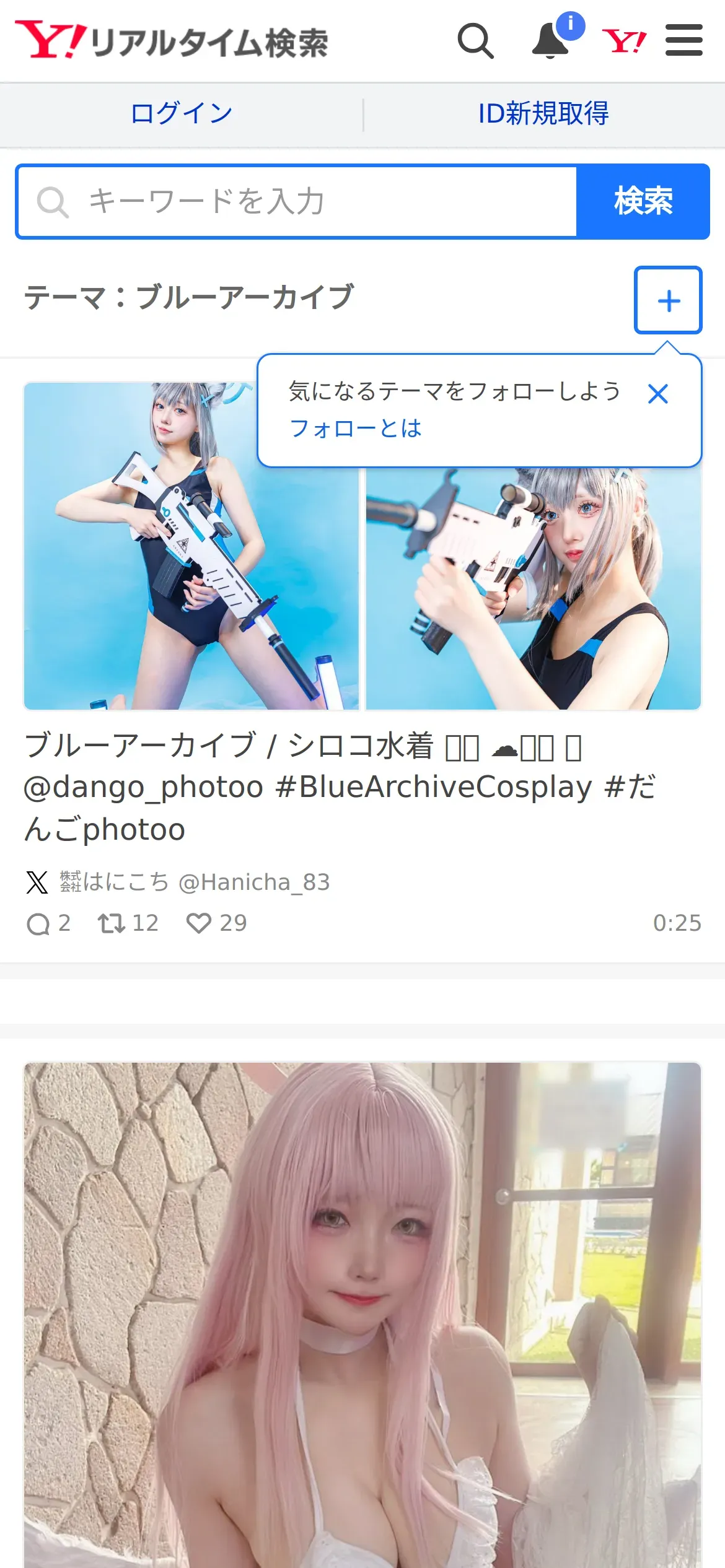This screenshot has height=1568, width=725.
Task: Like the post by Hanicha_83
Action: (x=199, y=923)
